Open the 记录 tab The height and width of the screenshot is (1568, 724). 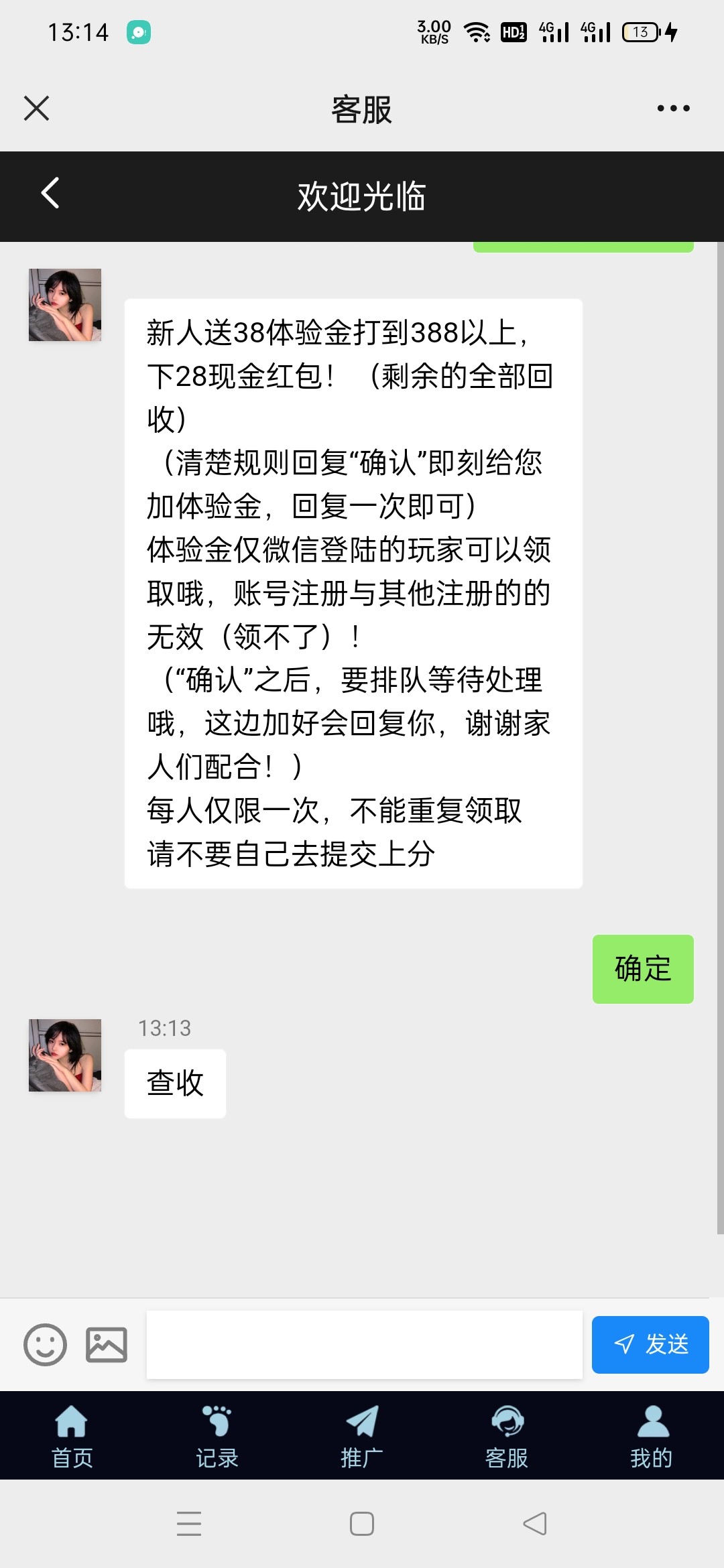[x=217, y=1436]
